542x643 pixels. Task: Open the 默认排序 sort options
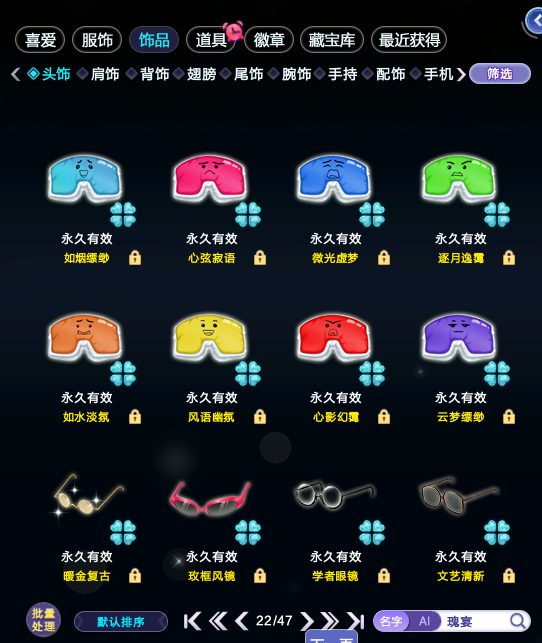[x=121, y=622]
